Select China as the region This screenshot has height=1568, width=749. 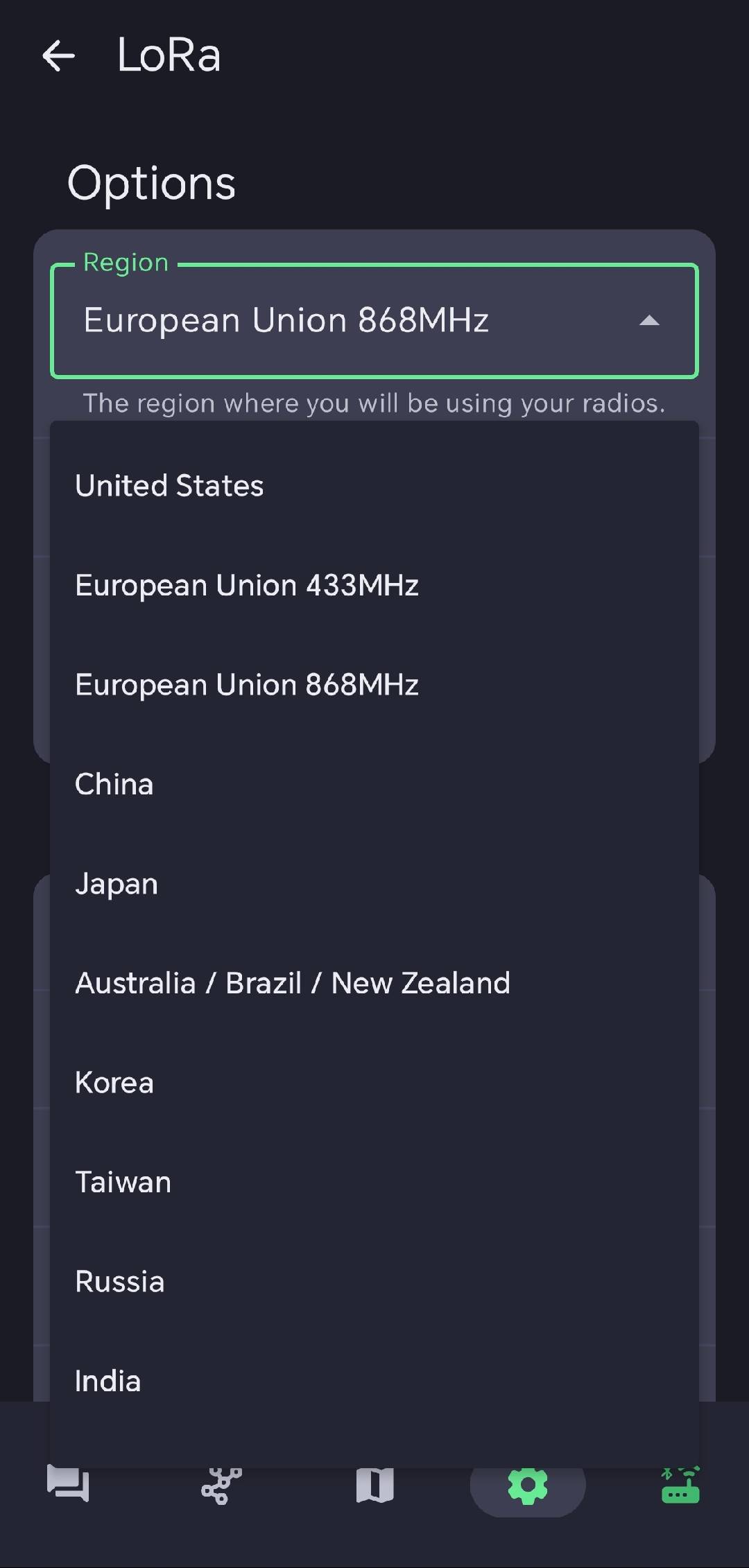click(x=374, y=785)
